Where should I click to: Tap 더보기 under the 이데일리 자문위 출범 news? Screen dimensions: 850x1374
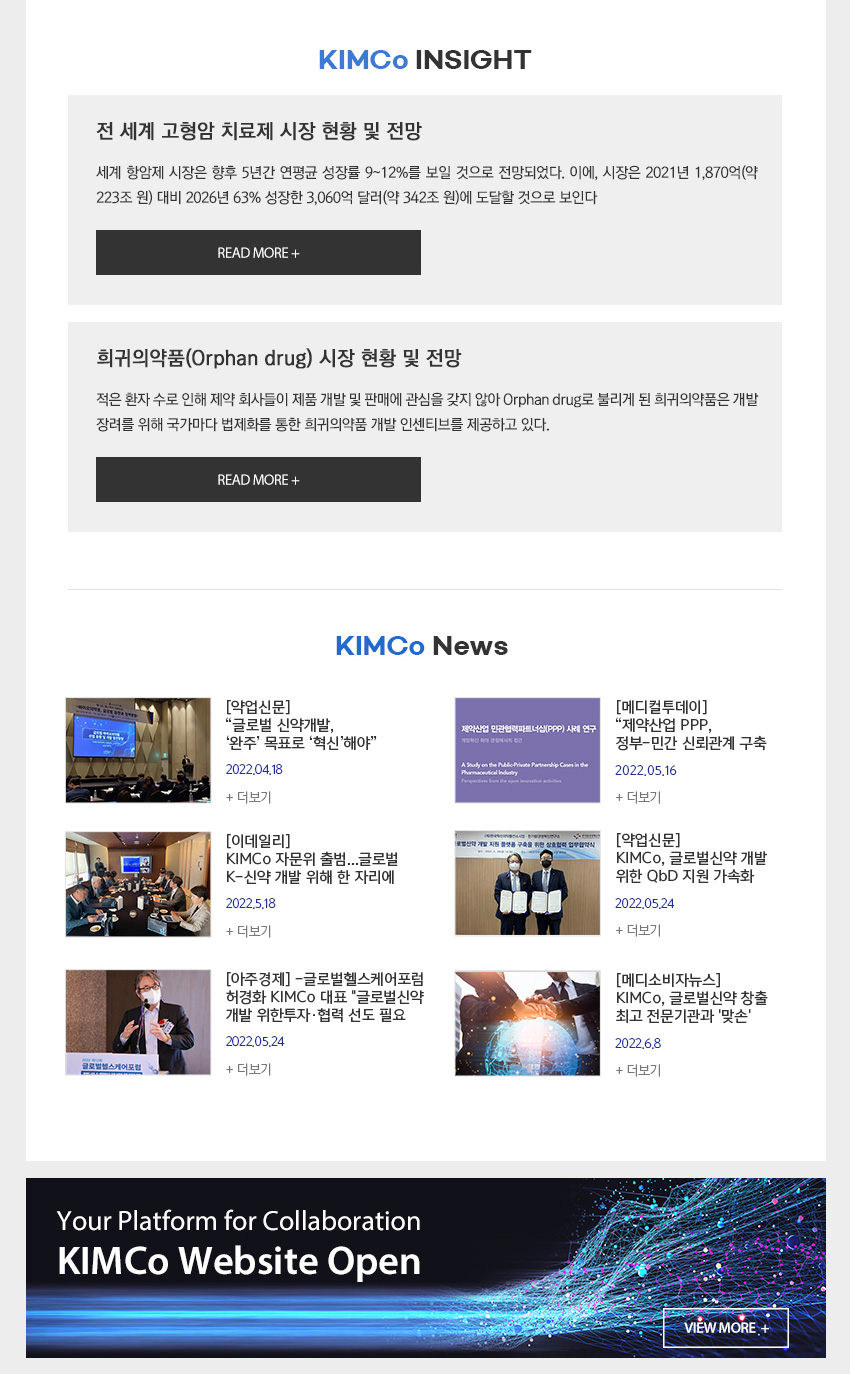(249, 931)
